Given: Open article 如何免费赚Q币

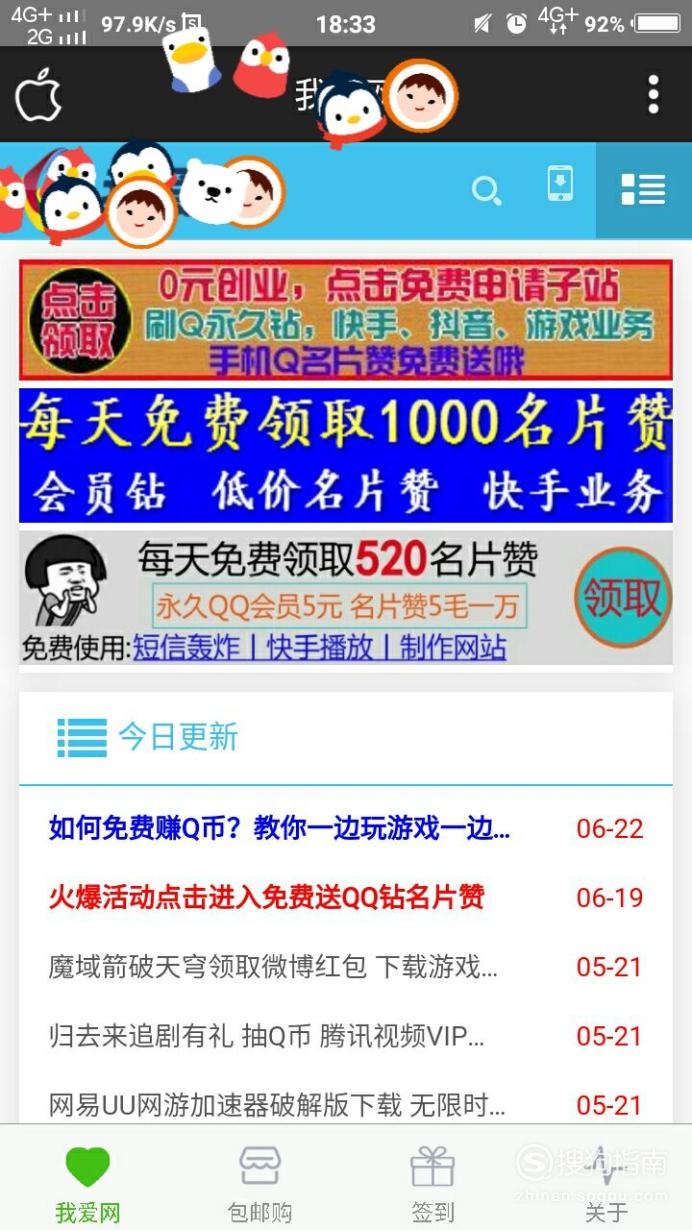Looking at the screenshot, I should 346,828.
